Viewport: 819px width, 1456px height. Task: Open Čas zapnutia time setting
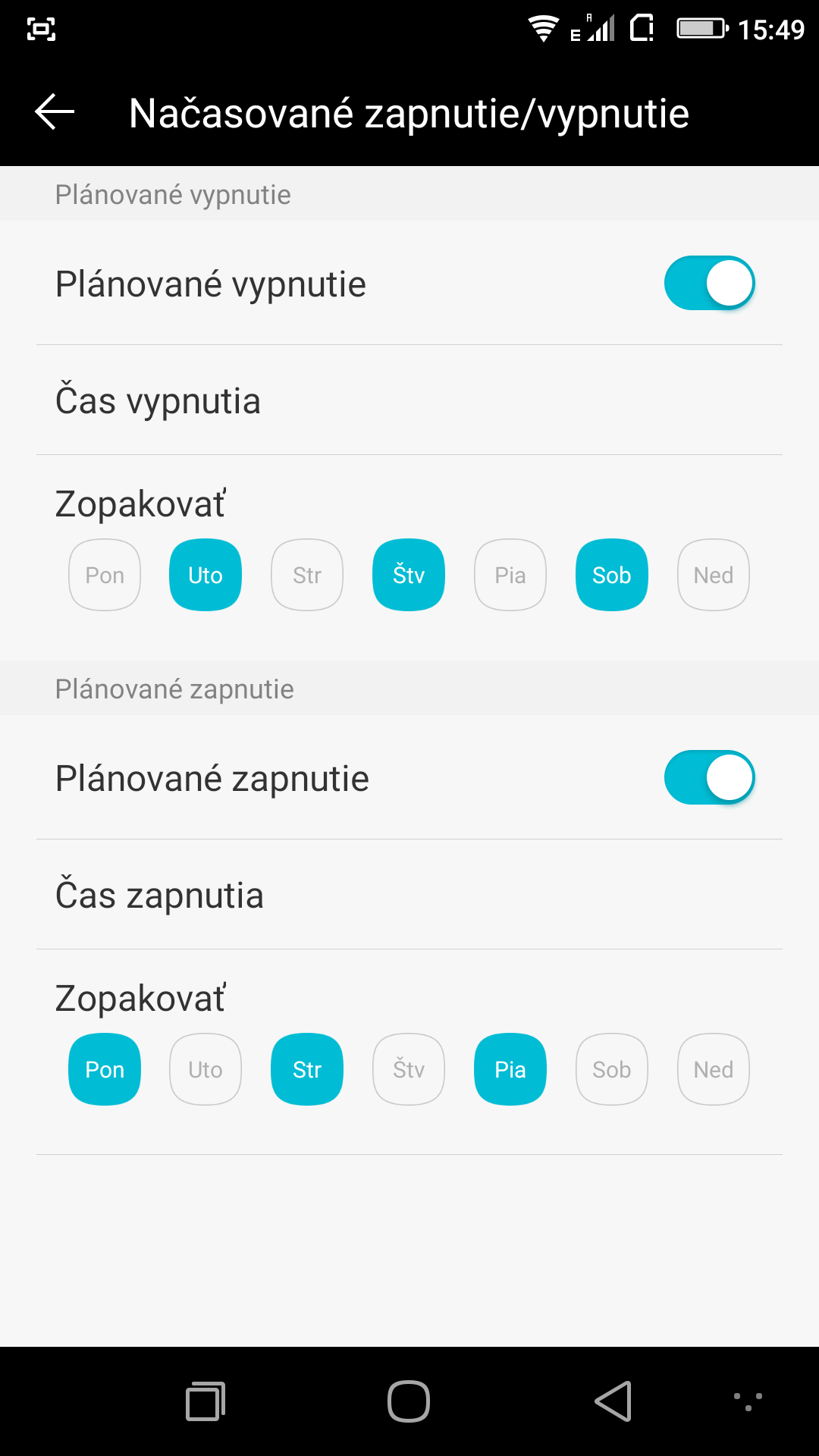click(409, 895)
